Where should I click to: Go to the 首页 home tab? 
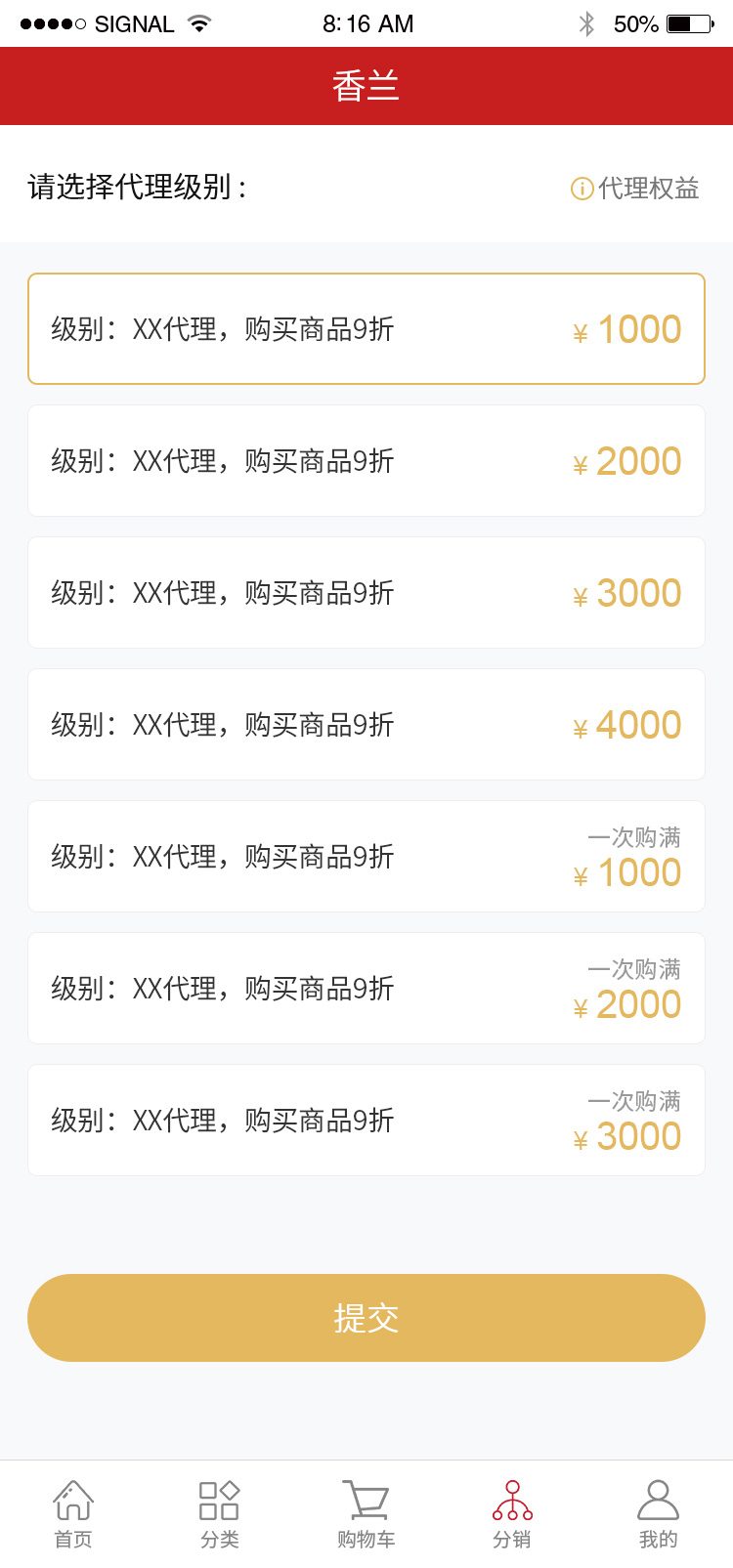[x=73, y=1514]
